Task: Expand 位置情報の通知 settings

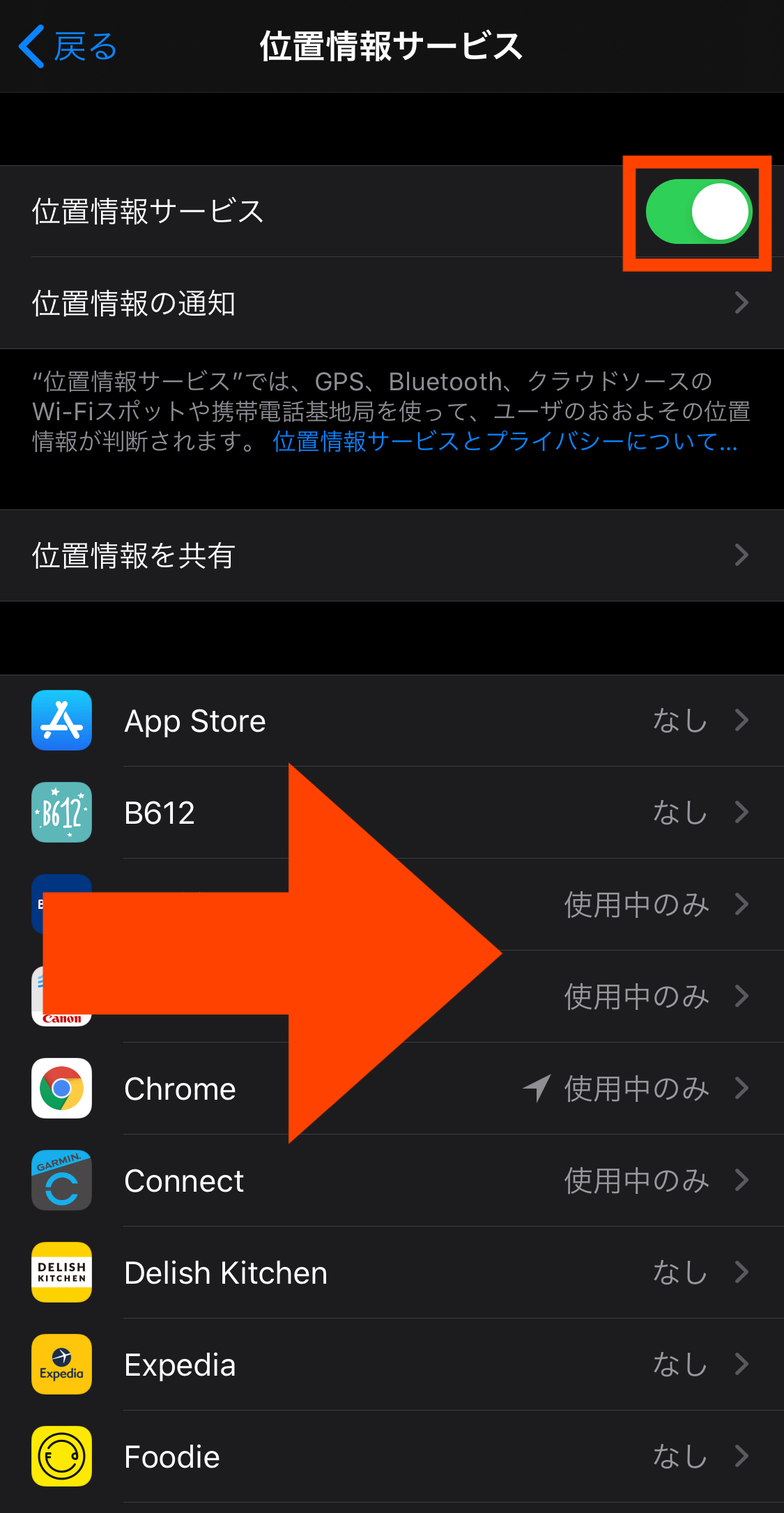Action: pyautogui.click(x=392, y=304)
